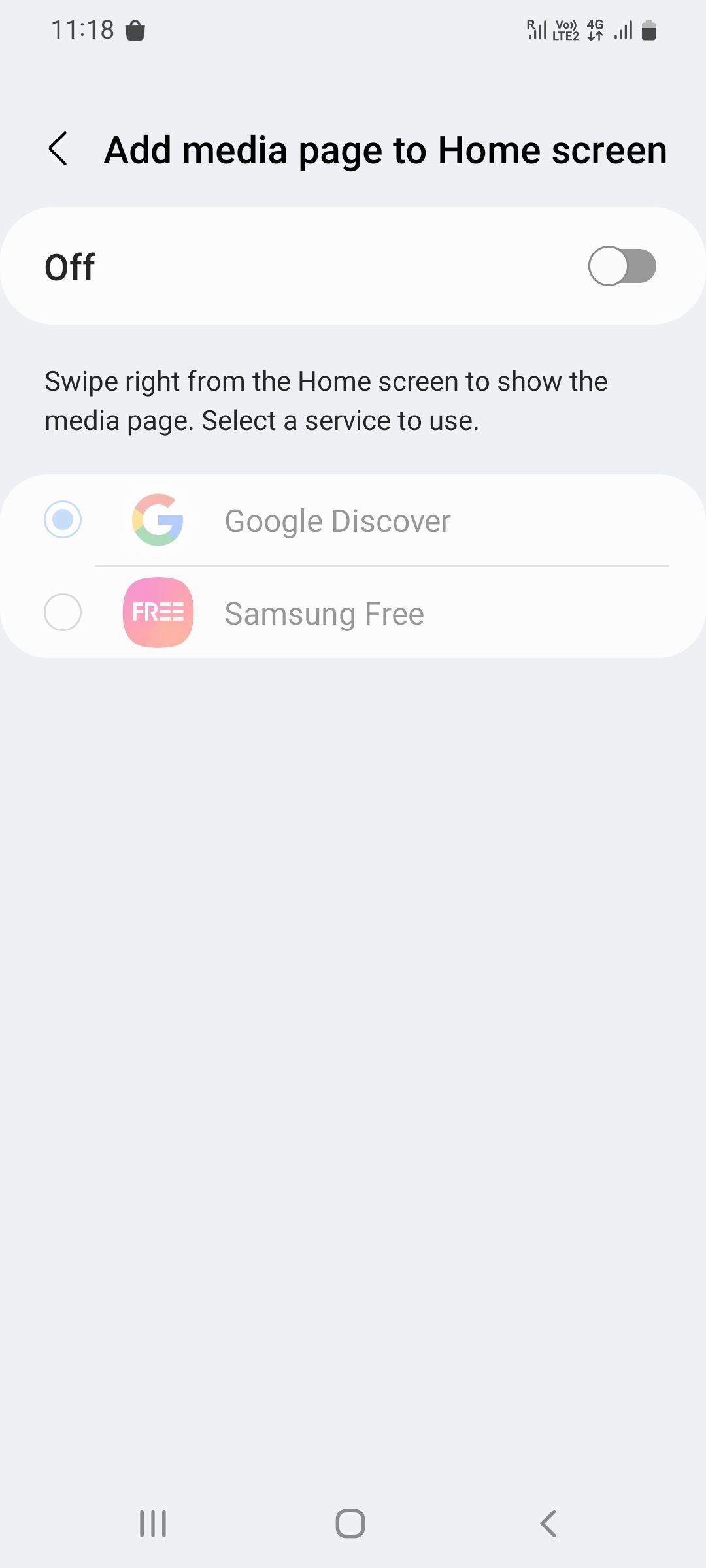Tap the swipe right instruction text
The width and height of the screenshot is (706, 1568).
pyautogui.click(x=326, y=400)
